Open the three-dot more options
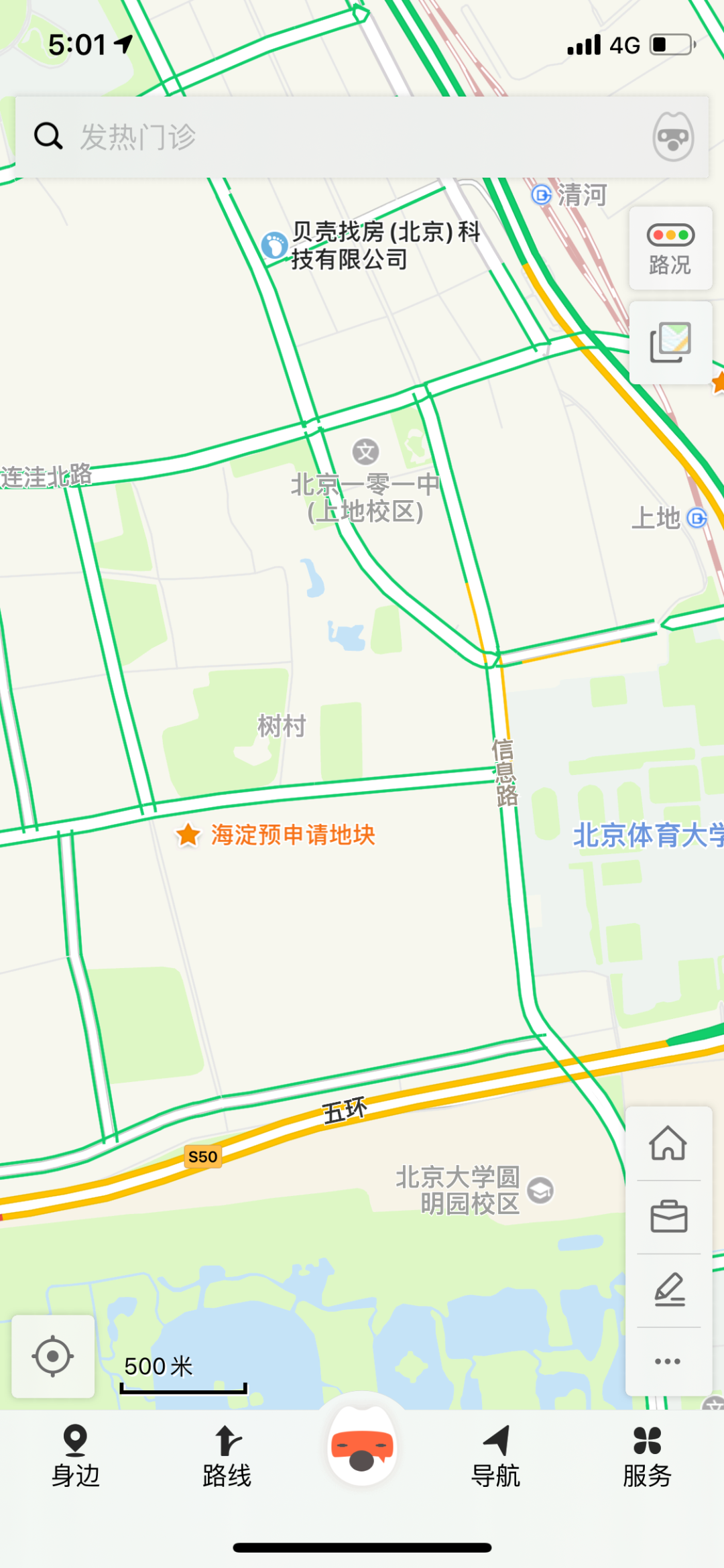724x1568 pixels. tap(668, 1362)
